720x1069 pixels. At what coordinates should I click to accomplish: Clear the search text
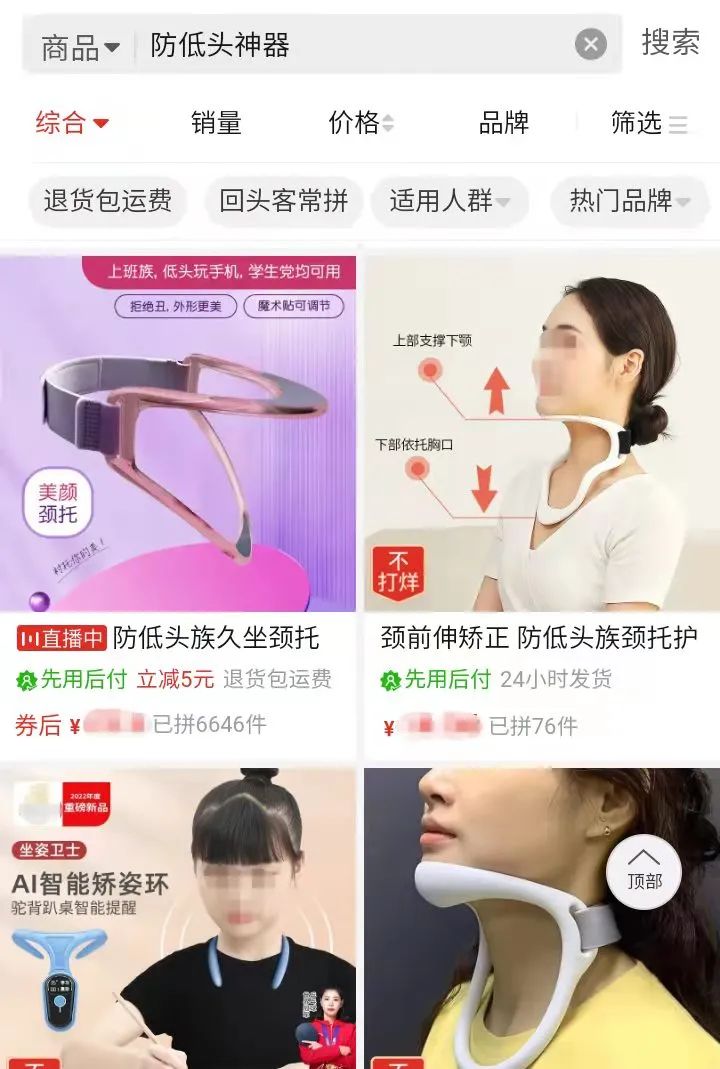click(x=590, y=44)
